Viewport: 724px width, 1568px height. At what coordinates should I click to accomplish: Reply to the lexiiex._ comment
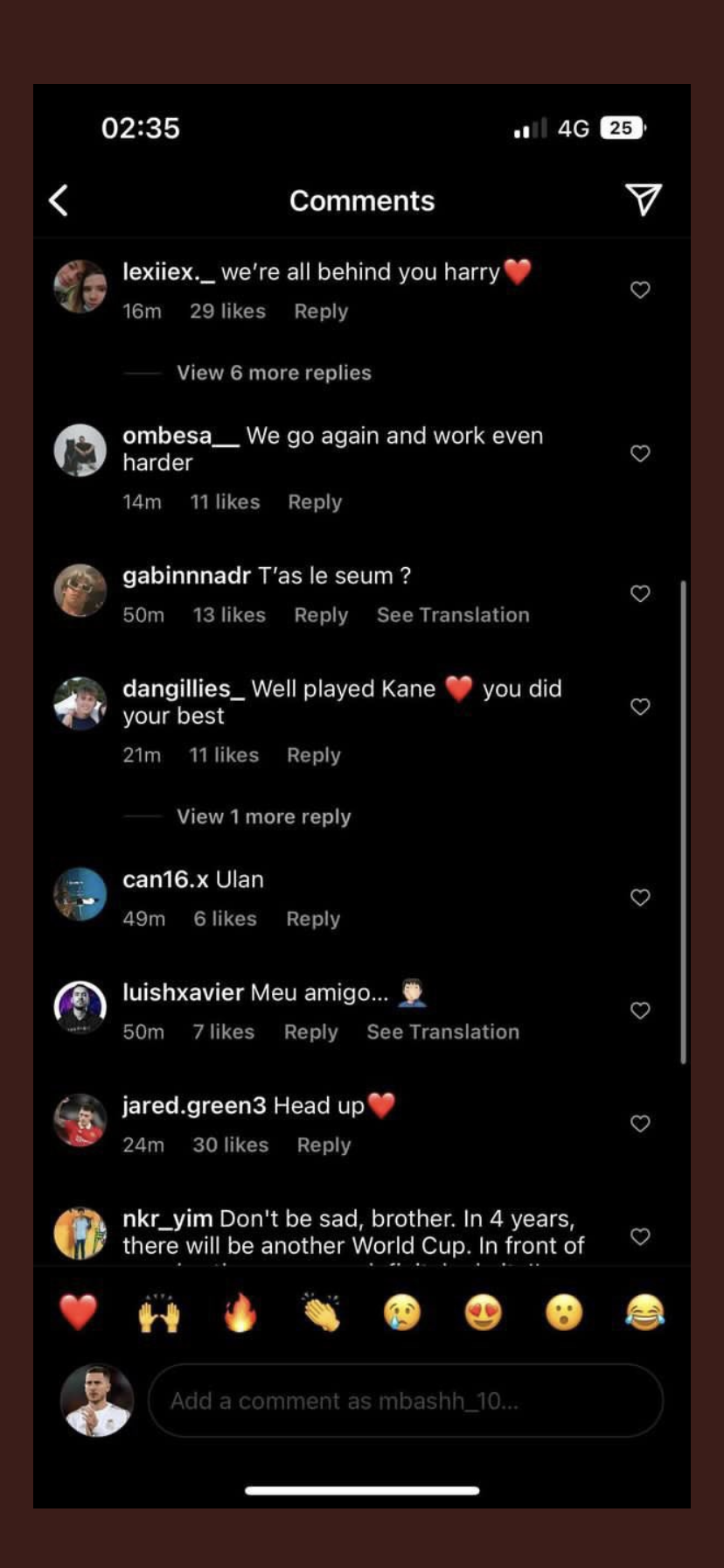pyautogui.click(x=321, y=311)
